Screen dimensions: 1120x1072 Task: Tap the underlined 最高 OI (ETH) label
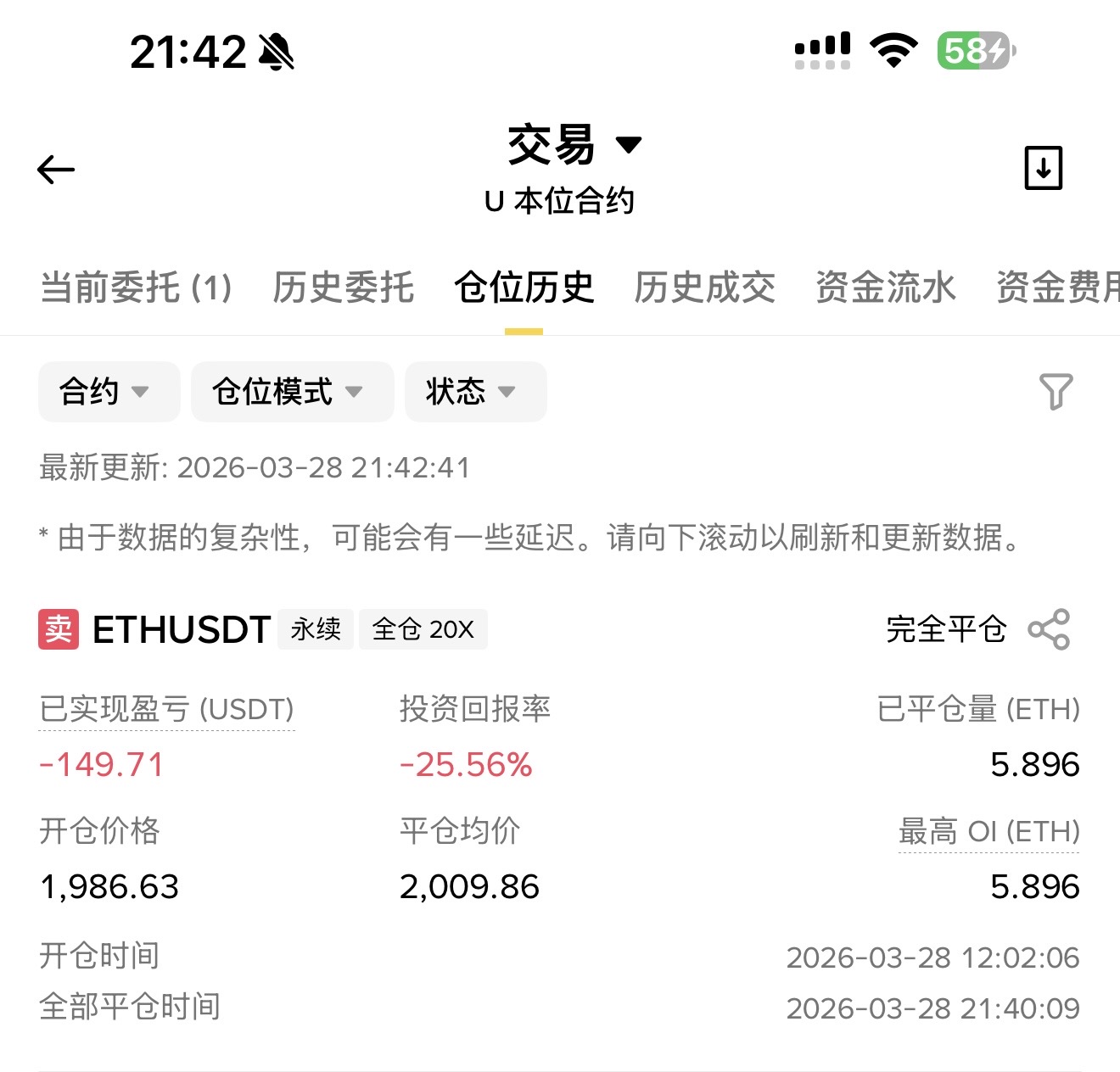click(x=988, y=831)
